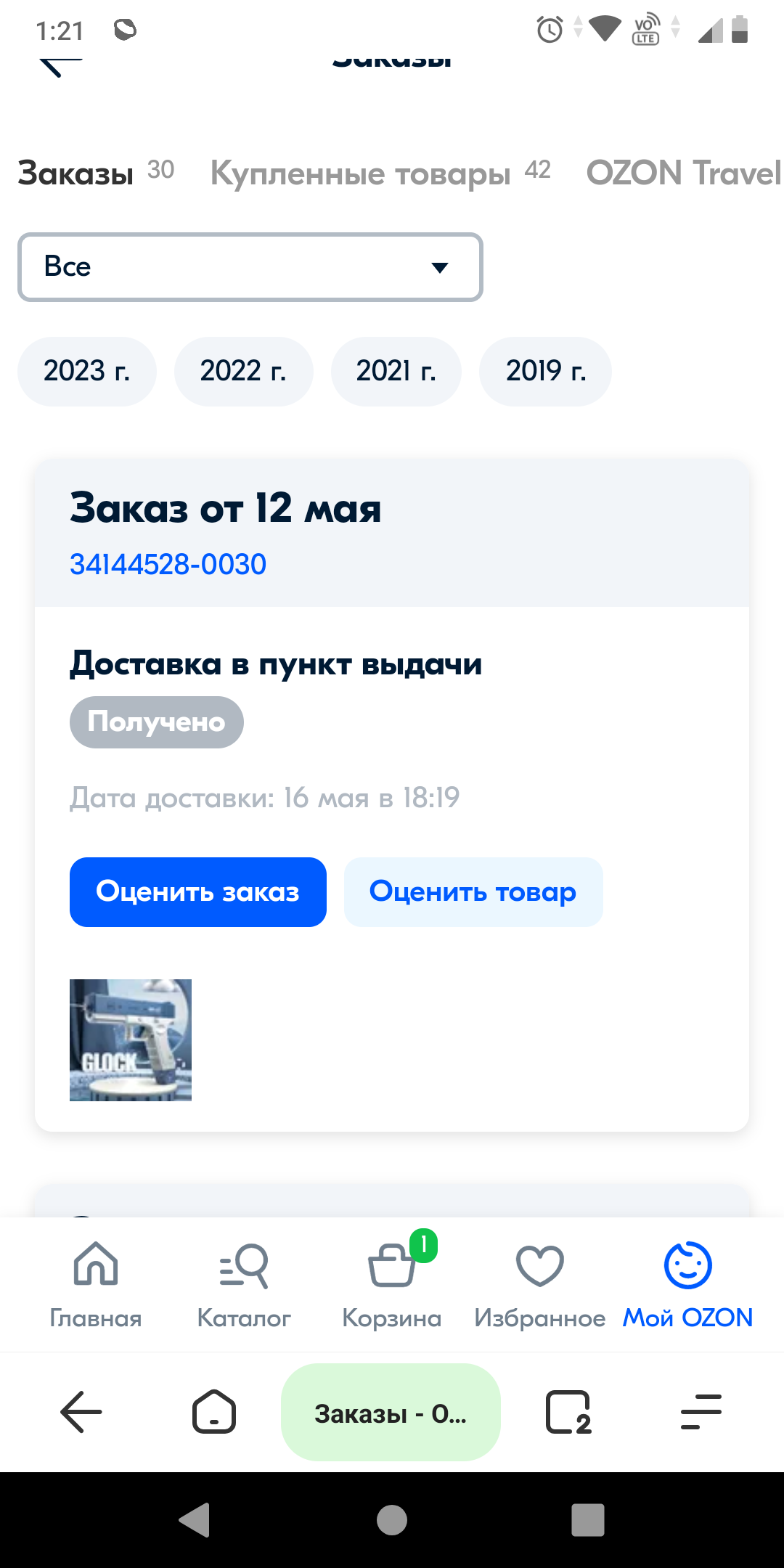Select the 2021 г. chip
Viewport: 784px width, 1568px height.
pos(396,371)
